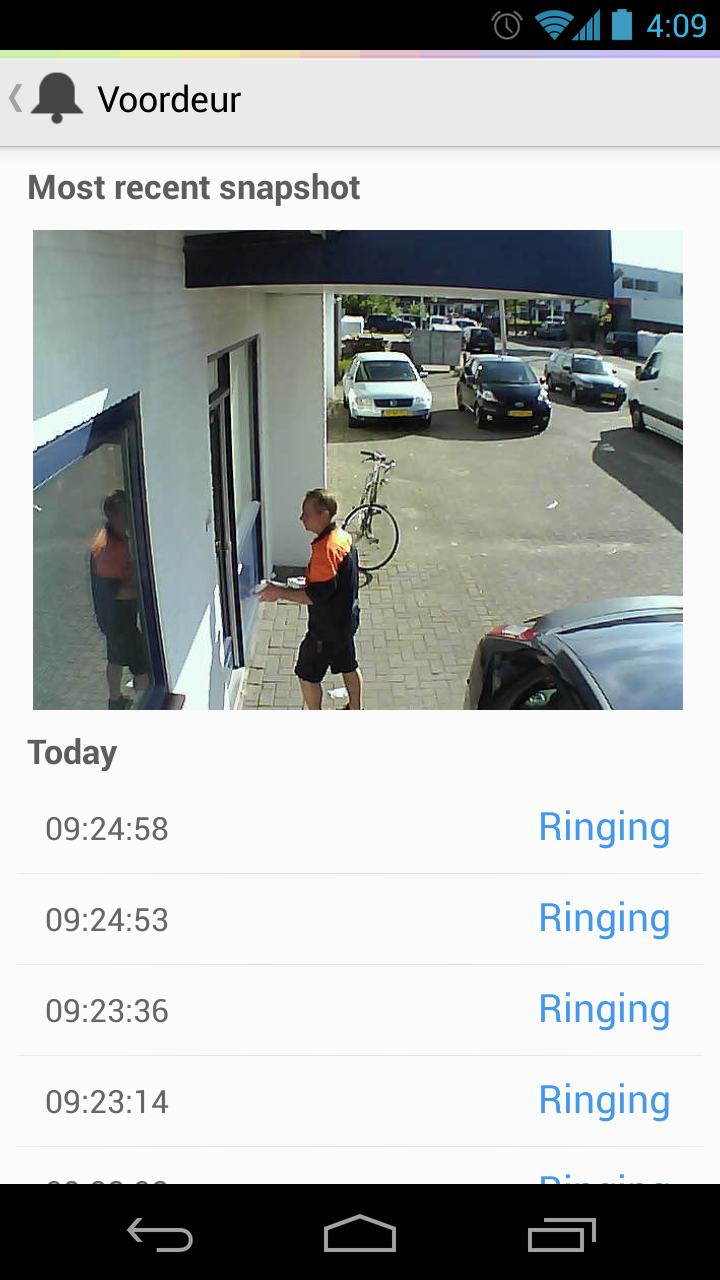Open the most recent snapshot image
This screenshot has width=720, height=1280.
358,470
